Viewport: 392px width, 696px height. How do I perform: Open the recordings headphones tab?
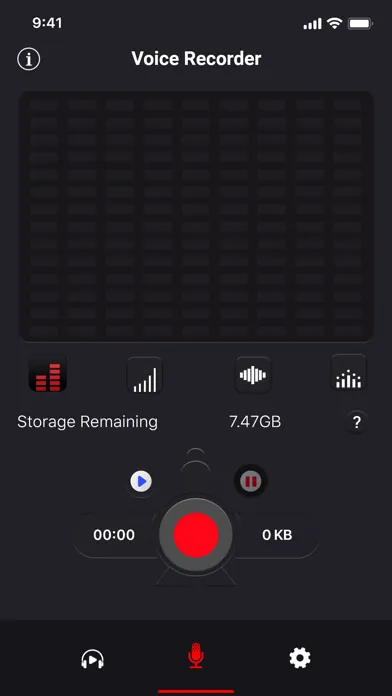tap(92, 659)
